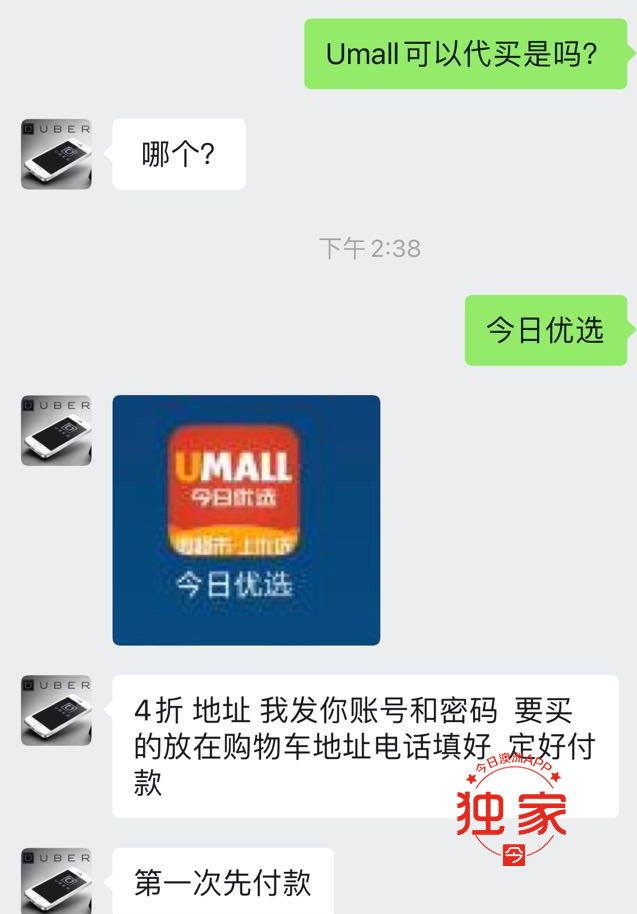
Task: Tap the avatar beside the 第一次先付款 message
Action: point(56,882)
